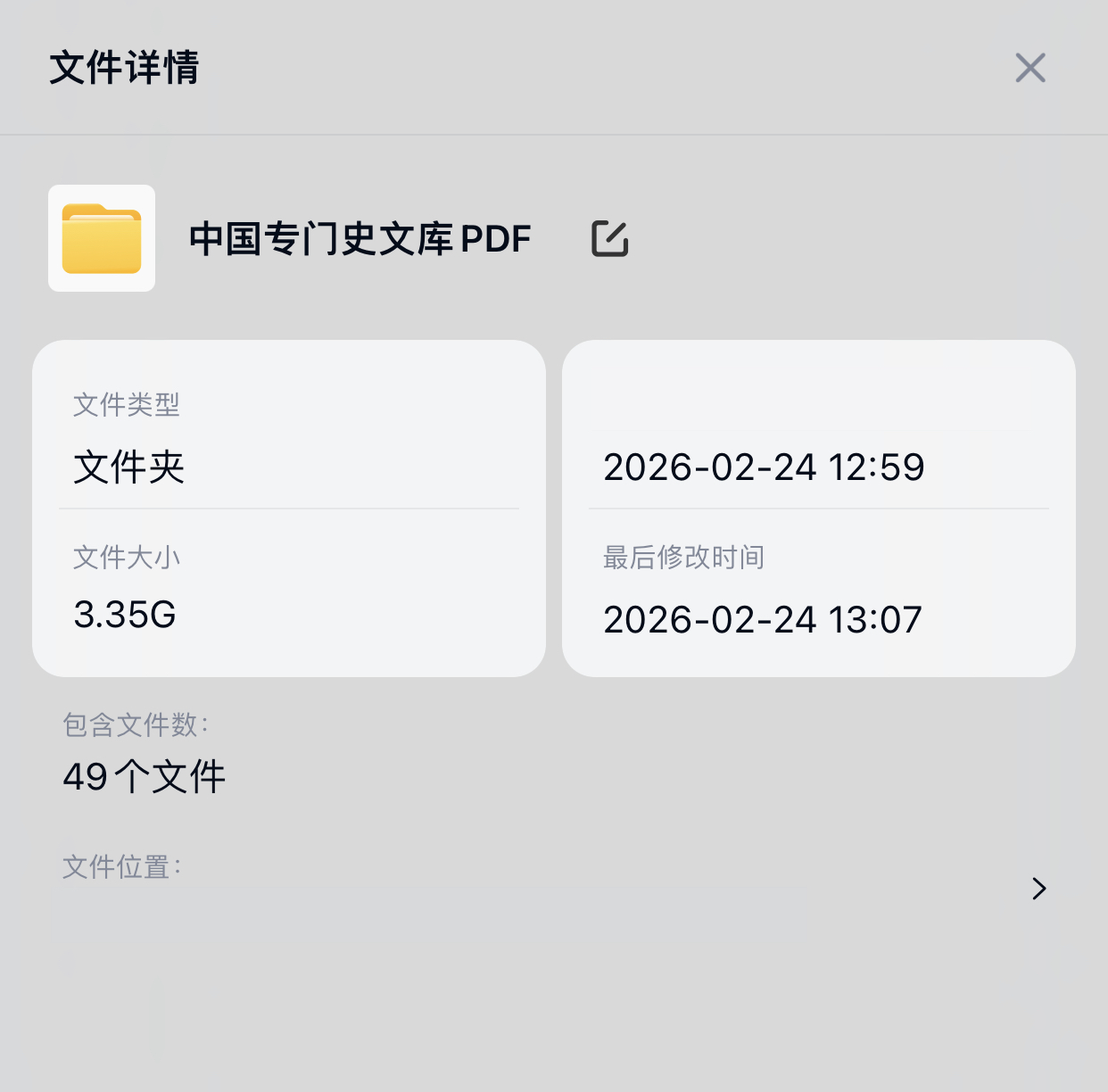Open the 文件位置 chevron
The height and width of the screenshot is (1092, 1108).
coord(1038,889)
